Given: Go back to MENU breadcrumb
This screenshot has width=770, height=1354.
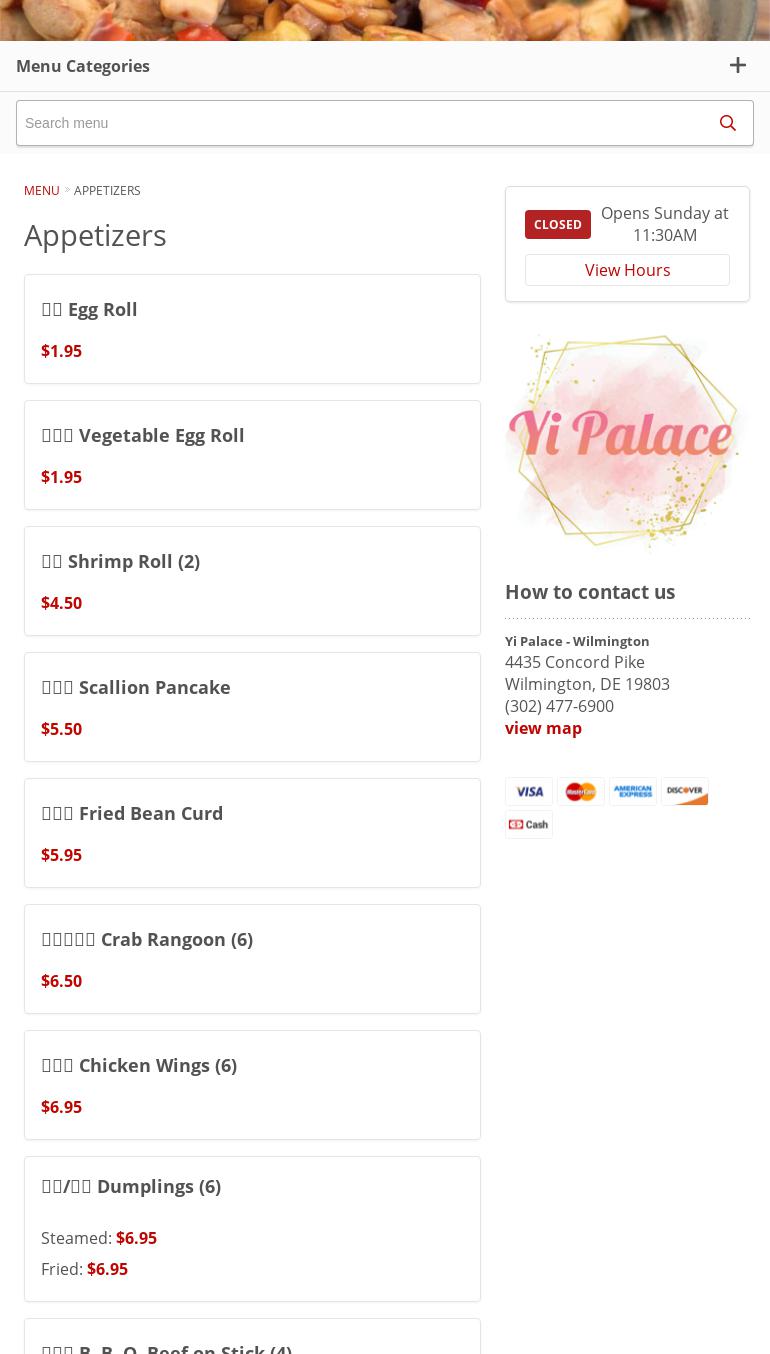Looking at the screenshot, I should point(41,190).
